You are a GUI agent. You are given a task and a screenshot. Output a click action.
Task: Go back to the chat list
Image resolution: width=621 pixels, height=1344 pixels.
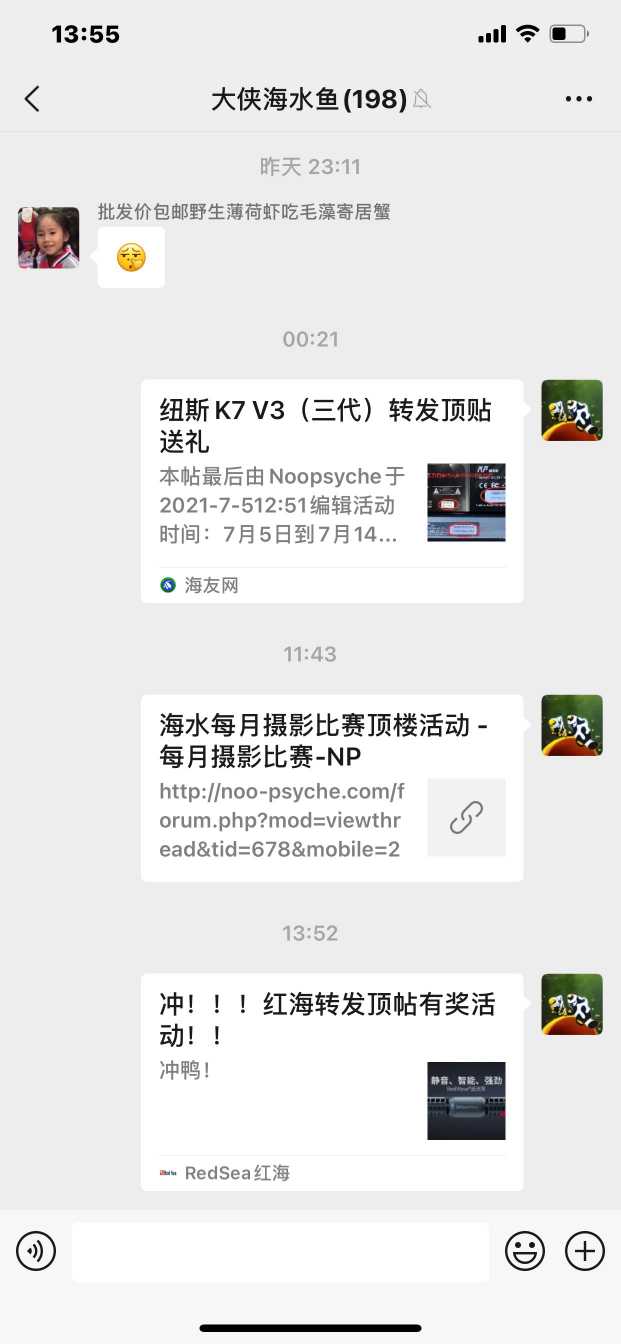[32, 98]
